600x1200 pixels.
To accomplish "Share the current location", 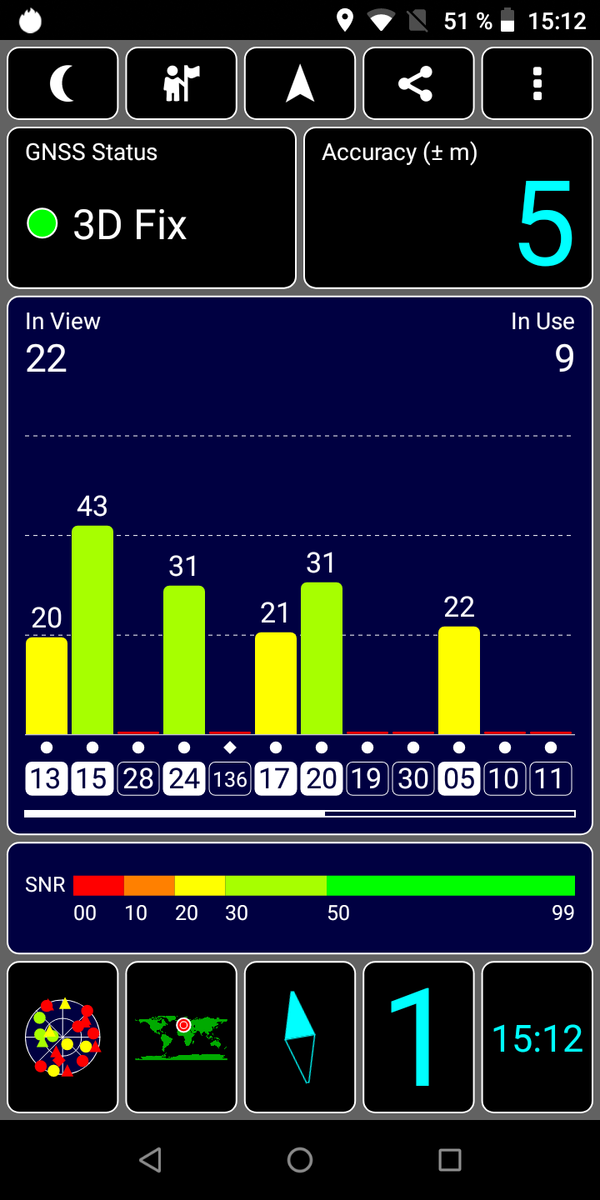I will tap(418, 84).
